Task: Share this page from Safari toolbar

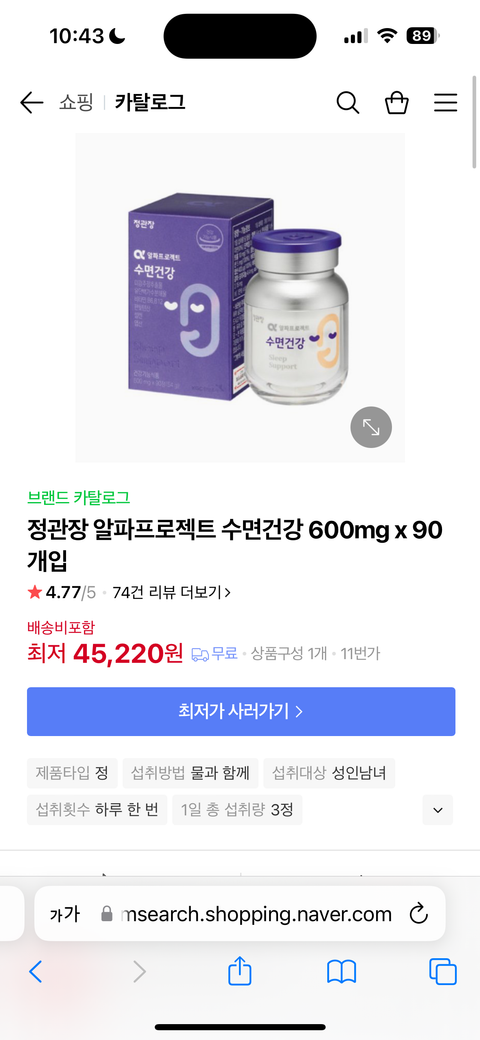Action: point(240,971)
